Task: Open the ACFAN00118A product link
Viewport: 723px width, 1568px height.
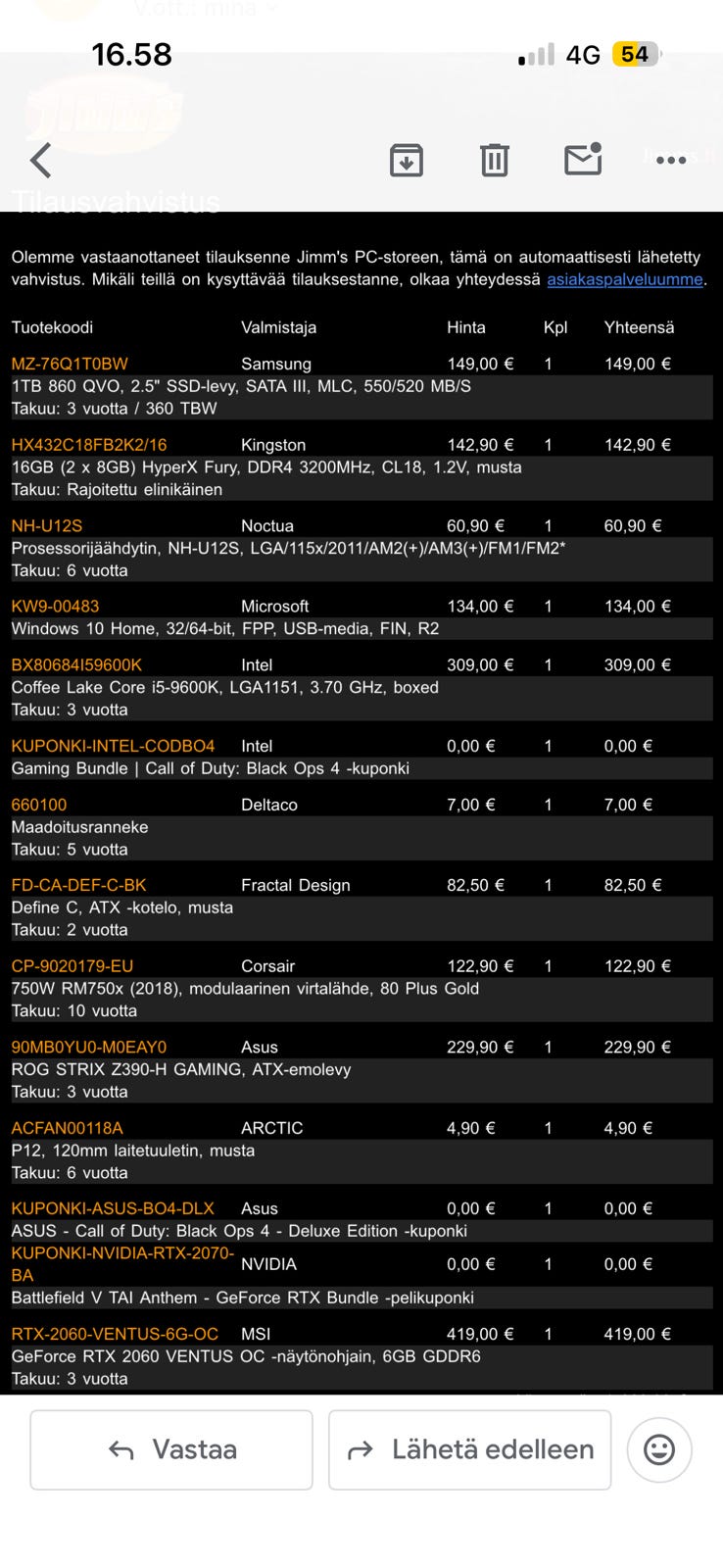Action: [x=68, y=1128]
